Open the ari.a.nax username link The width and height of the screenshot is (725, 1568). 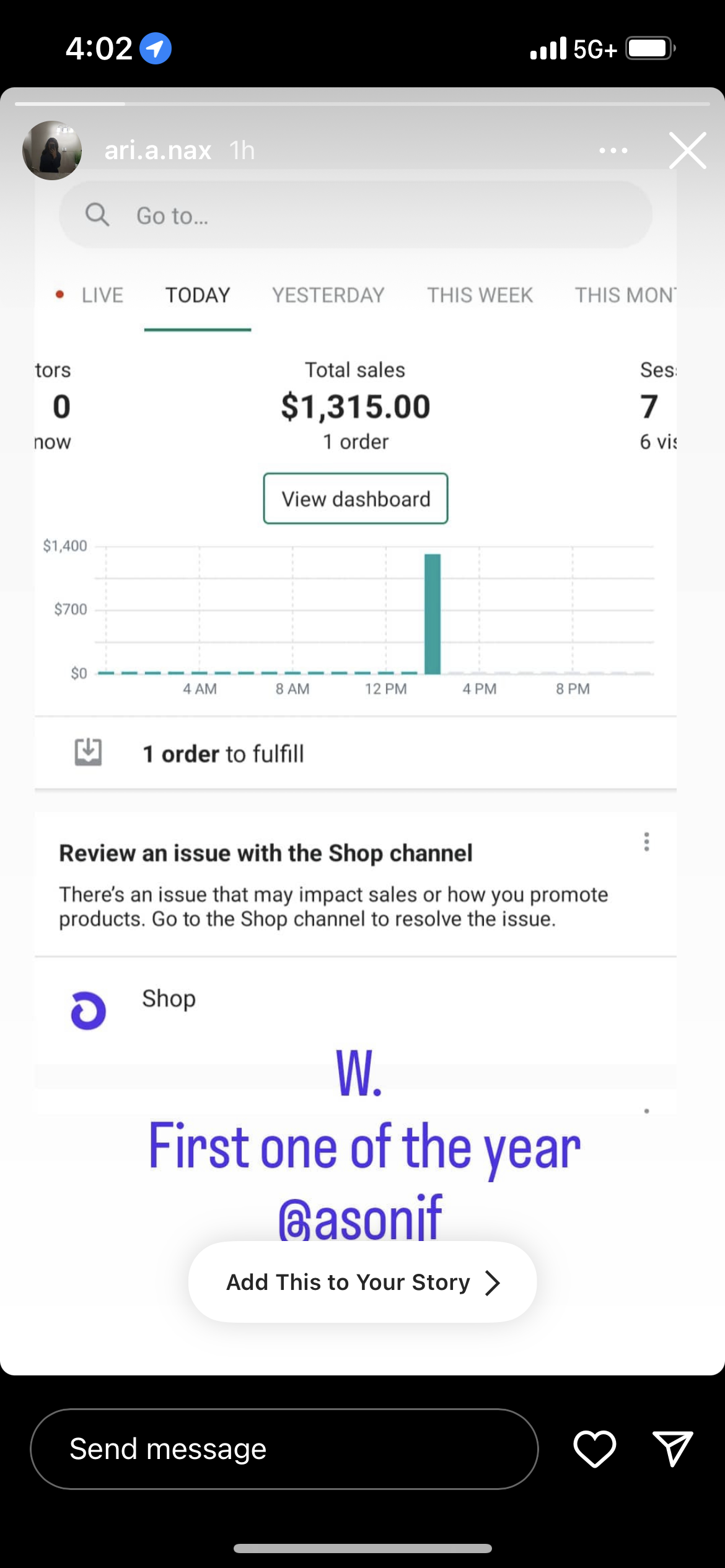pyautogui.click(x=158, y=150)
